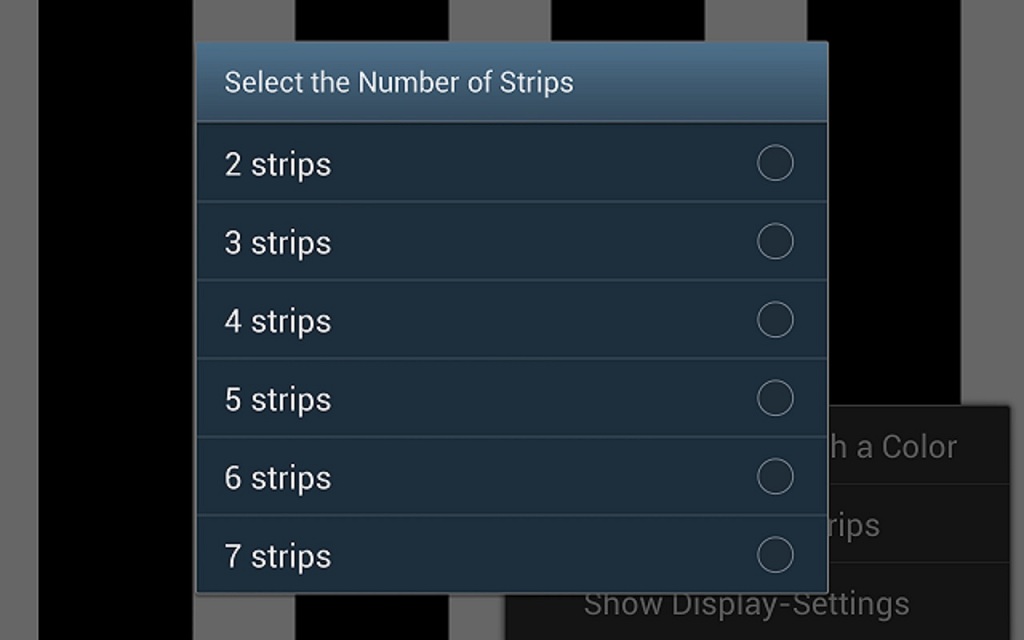This screenshot has width=1024, height=640.
Task: Choose 3 strips
Action: [774, 241]
